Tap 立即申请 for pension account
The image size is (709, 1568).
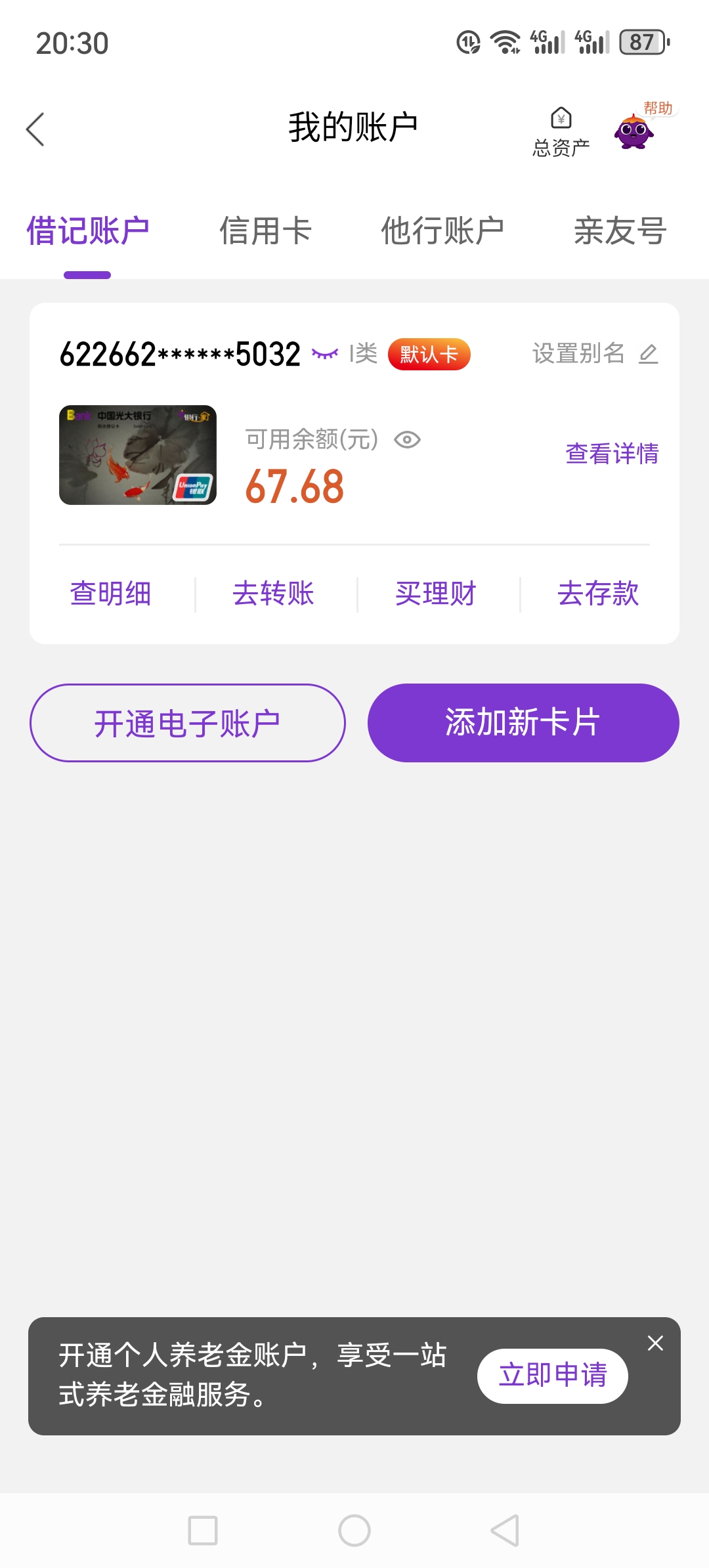point(553,1376)
